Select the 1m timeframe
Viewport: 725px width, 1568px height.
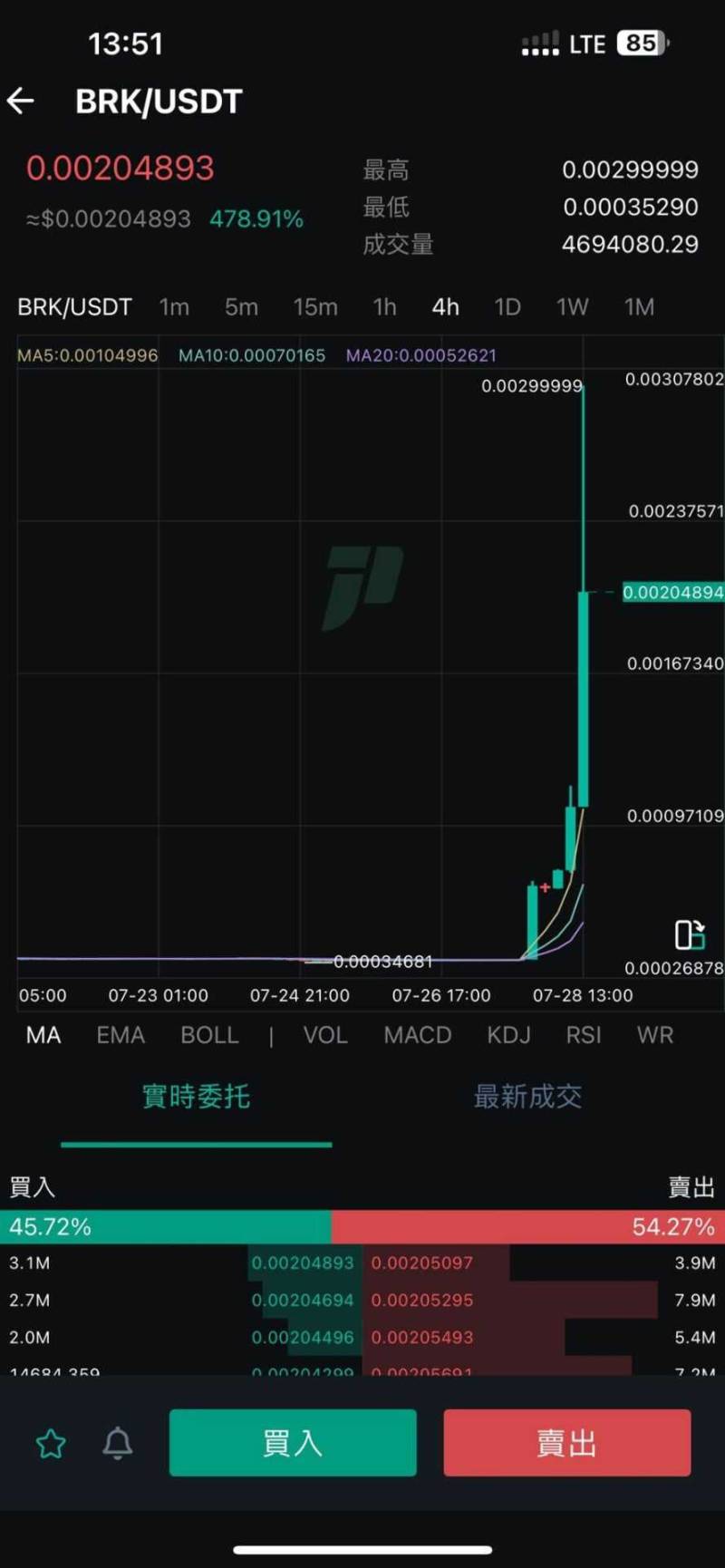coord(174,307)
